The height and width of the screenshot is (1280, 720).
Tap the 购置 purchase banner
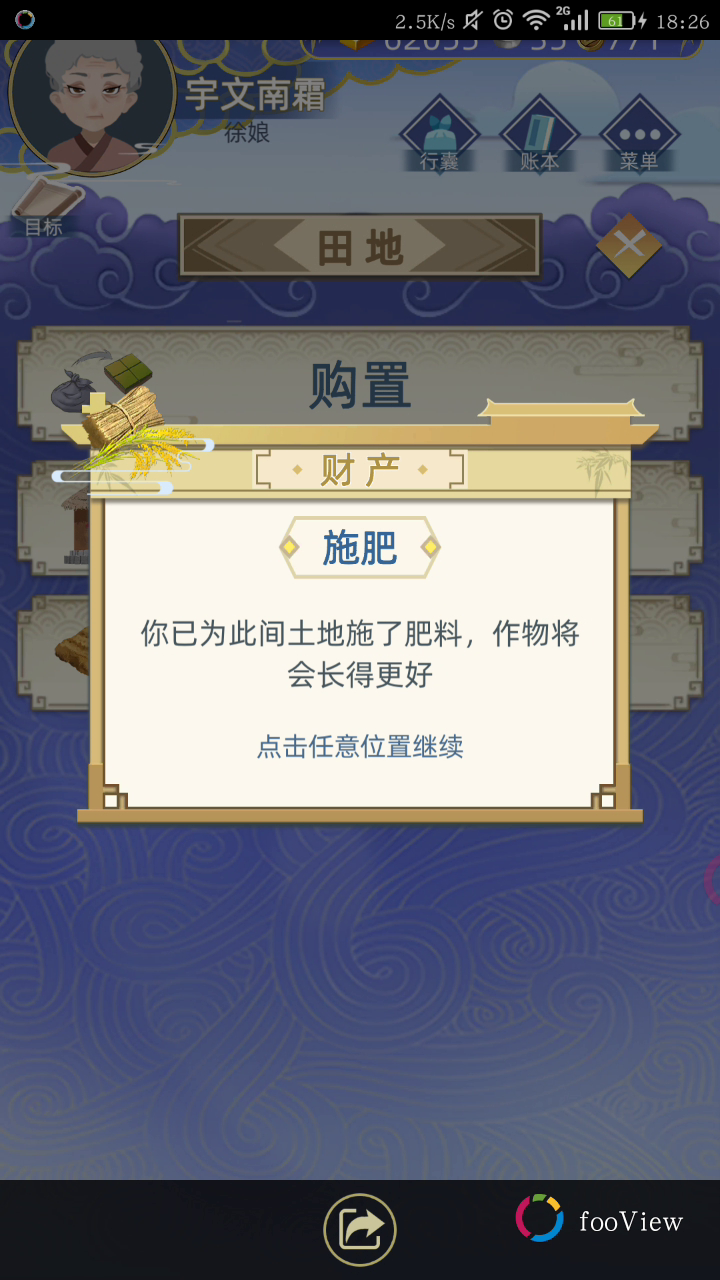point(360,385)
